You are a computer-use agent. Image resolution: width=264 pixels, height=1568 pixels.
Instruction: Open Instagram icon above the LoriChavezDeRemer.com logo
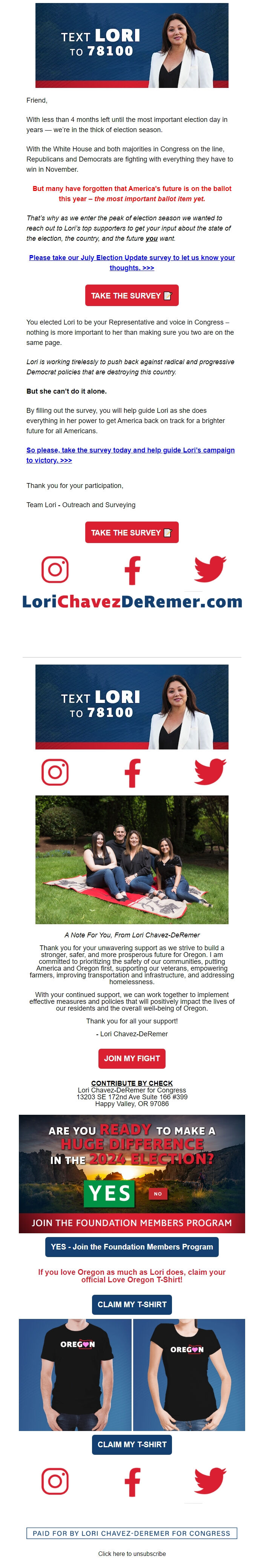pyautogui.click(x=55, y=570)
